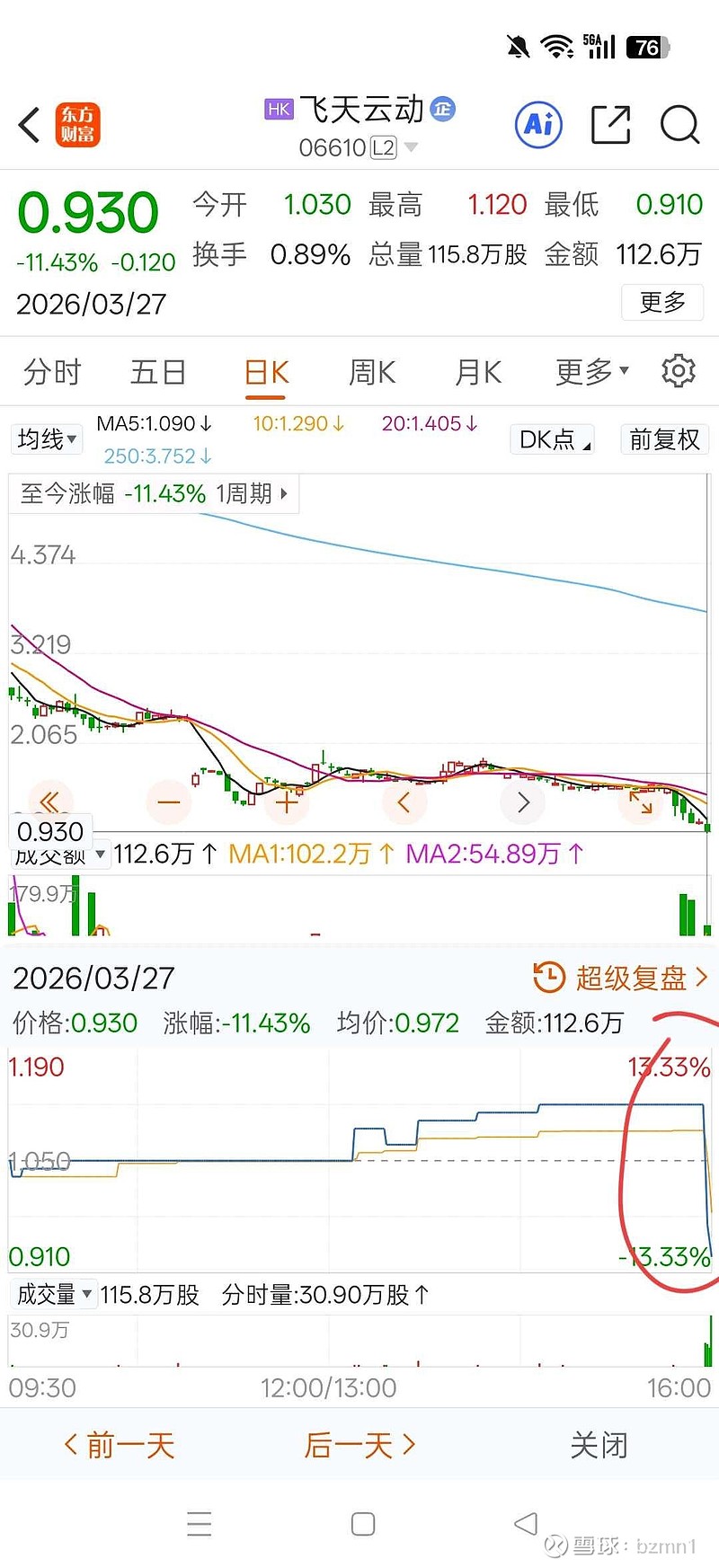Switch to the 分时 tab

(x=52, y=372)
